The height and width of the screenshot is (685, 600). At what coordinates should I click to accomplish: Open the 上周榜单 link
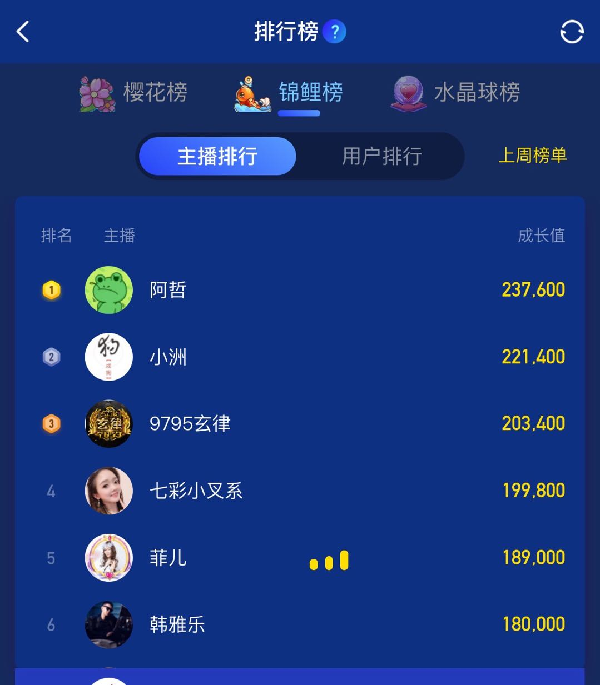pyautogui.click(x=532, y=155)
